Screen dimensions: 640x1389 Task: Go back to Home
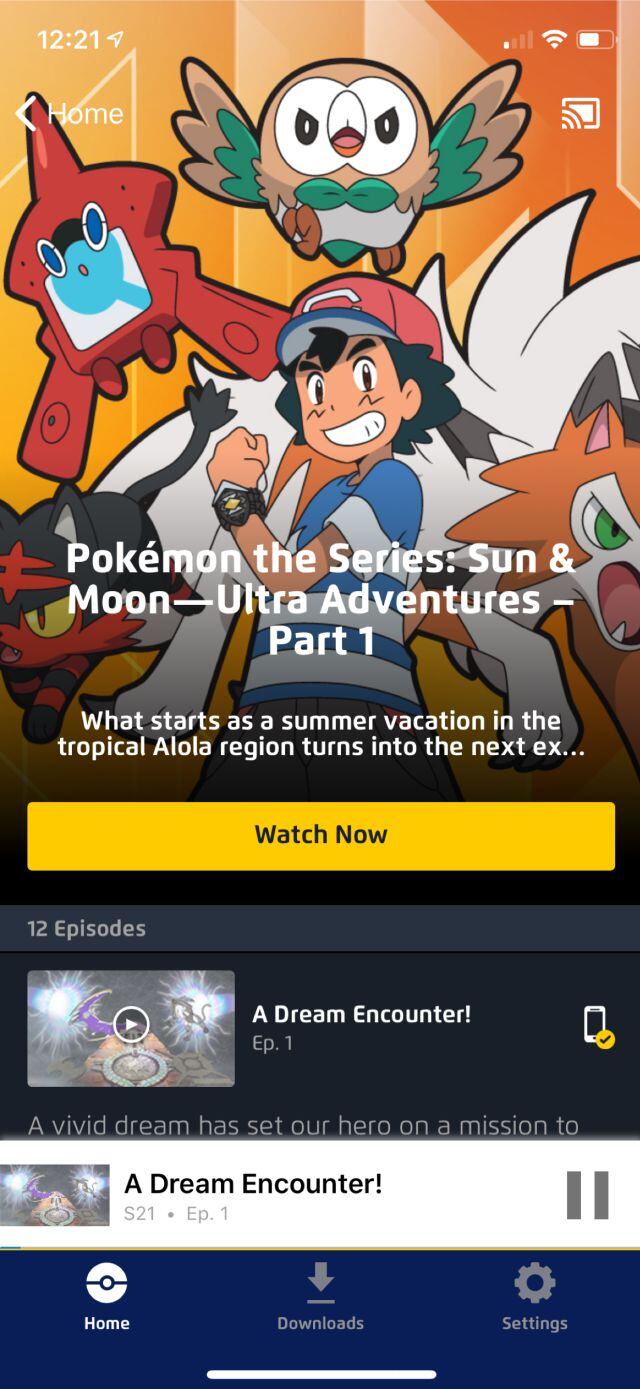point(68,114)
